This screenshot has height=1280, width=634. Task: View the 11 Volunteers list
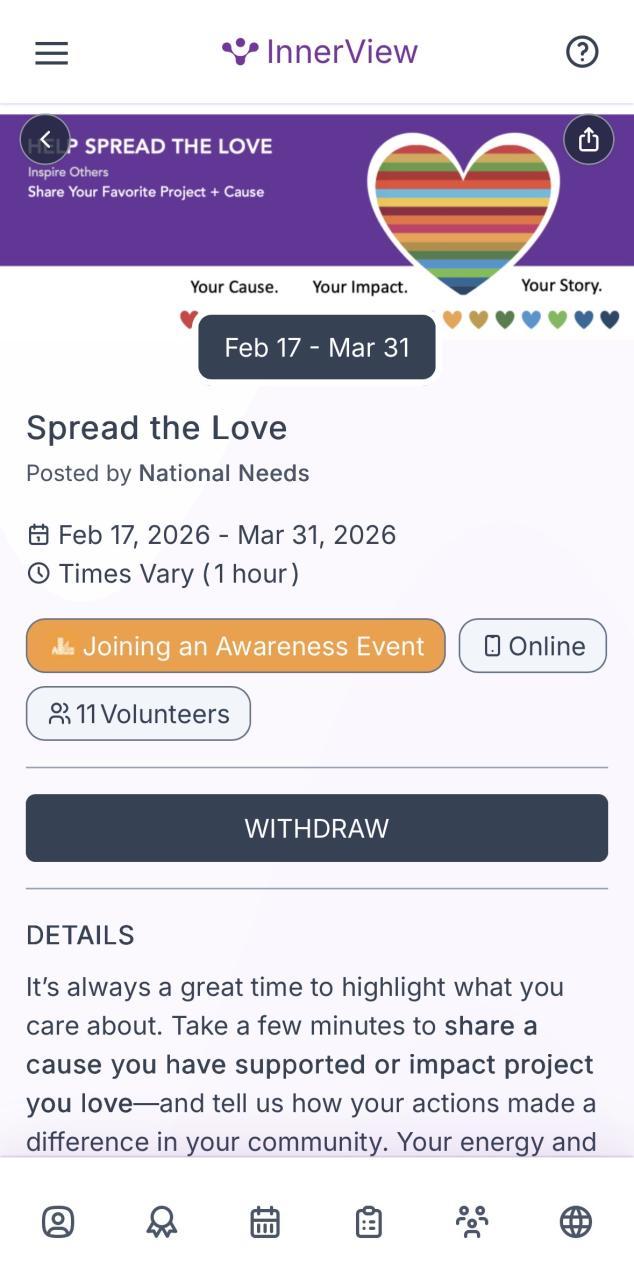(x=138, y=714)
